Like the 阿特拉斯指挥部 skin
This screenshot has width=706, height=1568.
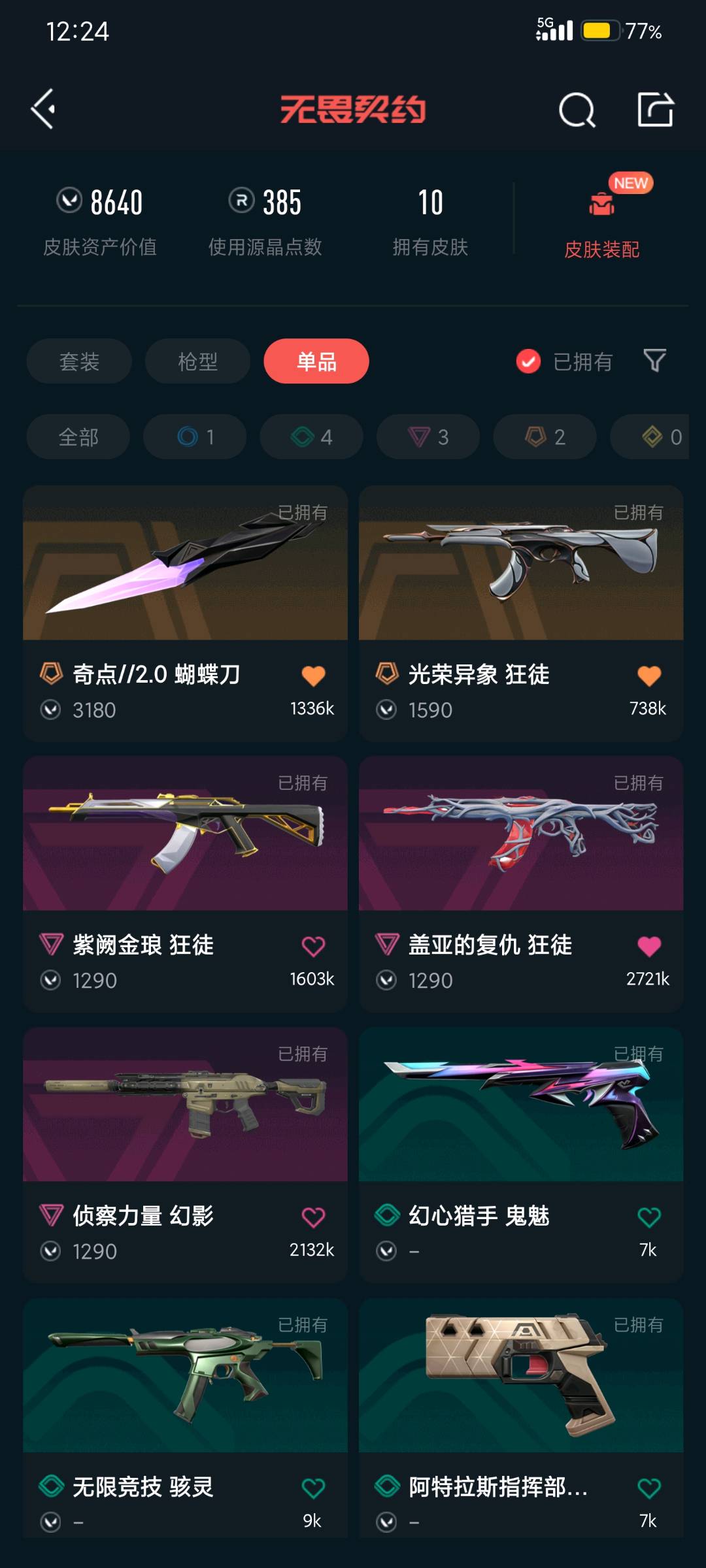point(648,1488)
